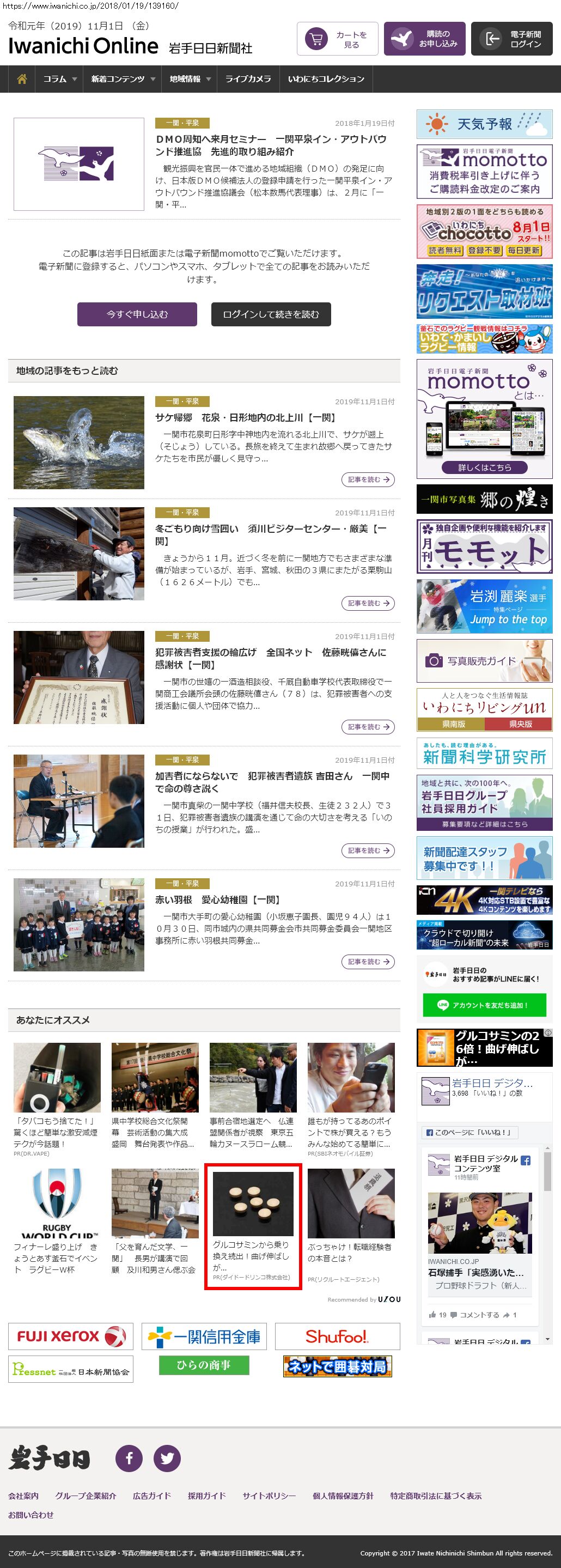Open the home icon in the navigation bar
Viewport: 561px width, 1568px height.
click(22, 79)
